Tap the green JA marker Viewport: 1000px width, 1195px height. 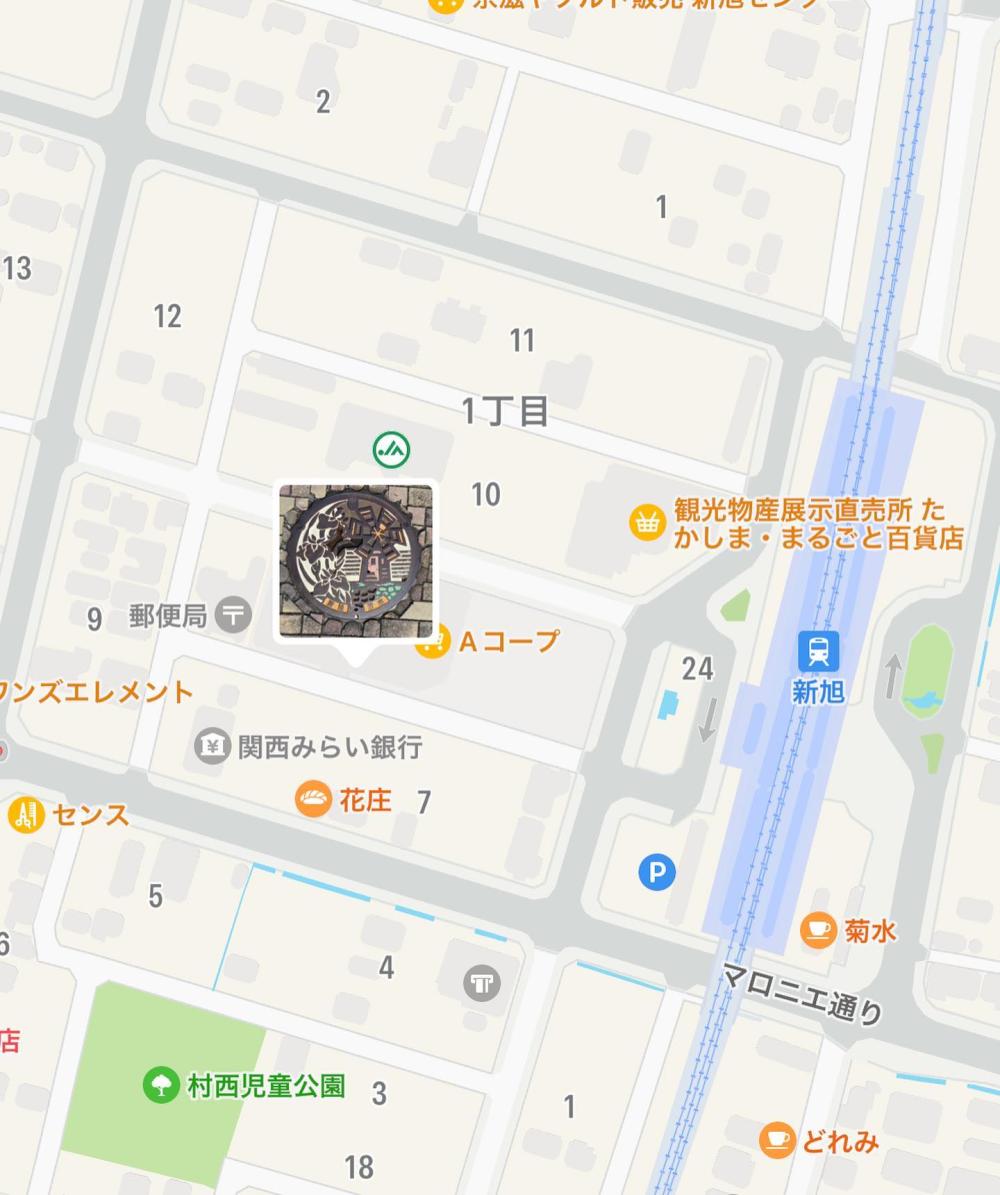[391, 449]
